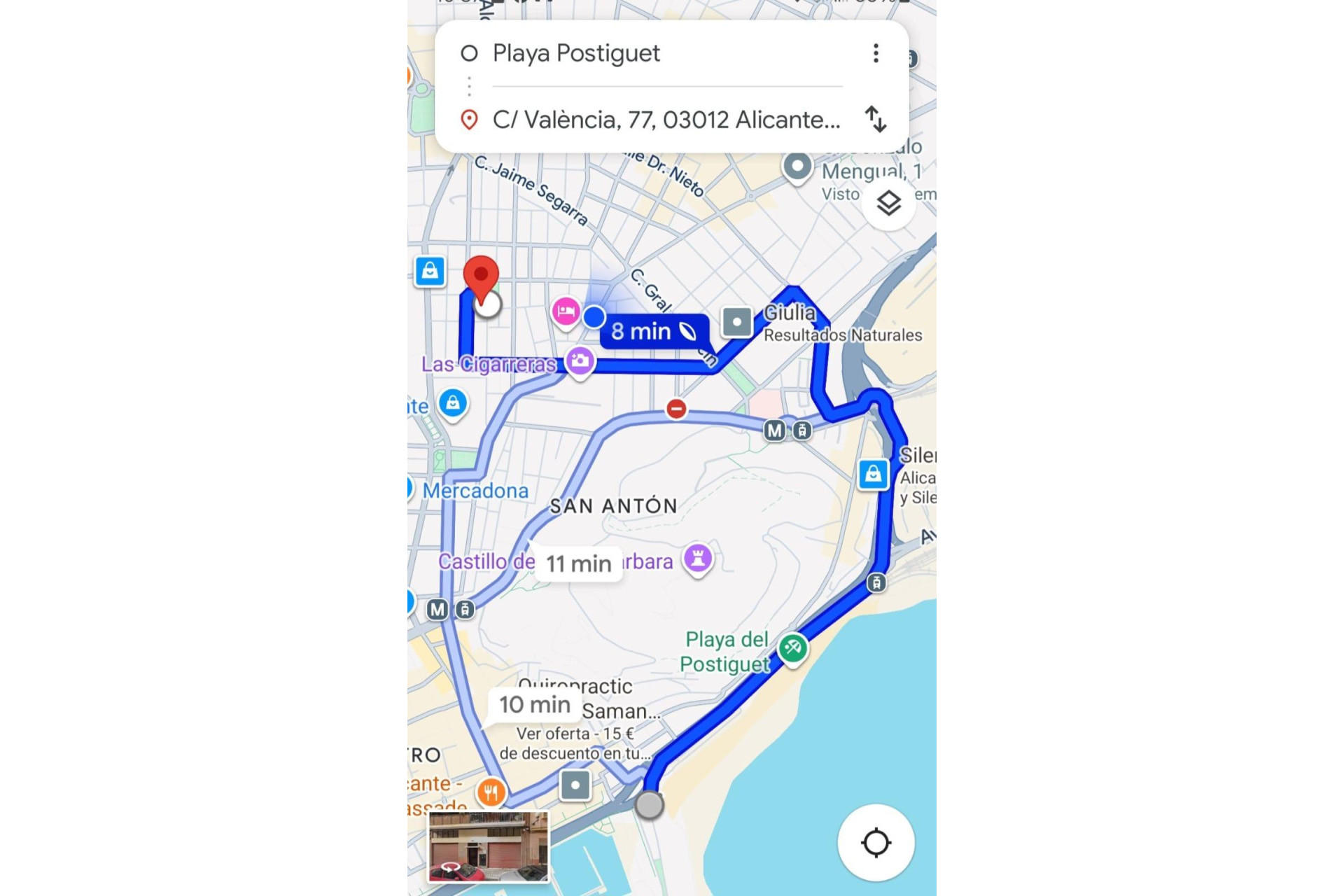Viewport: 1344px width, 896px height.
Task: Edit the Playa Postiguet starting point
Action: point(575,53)
